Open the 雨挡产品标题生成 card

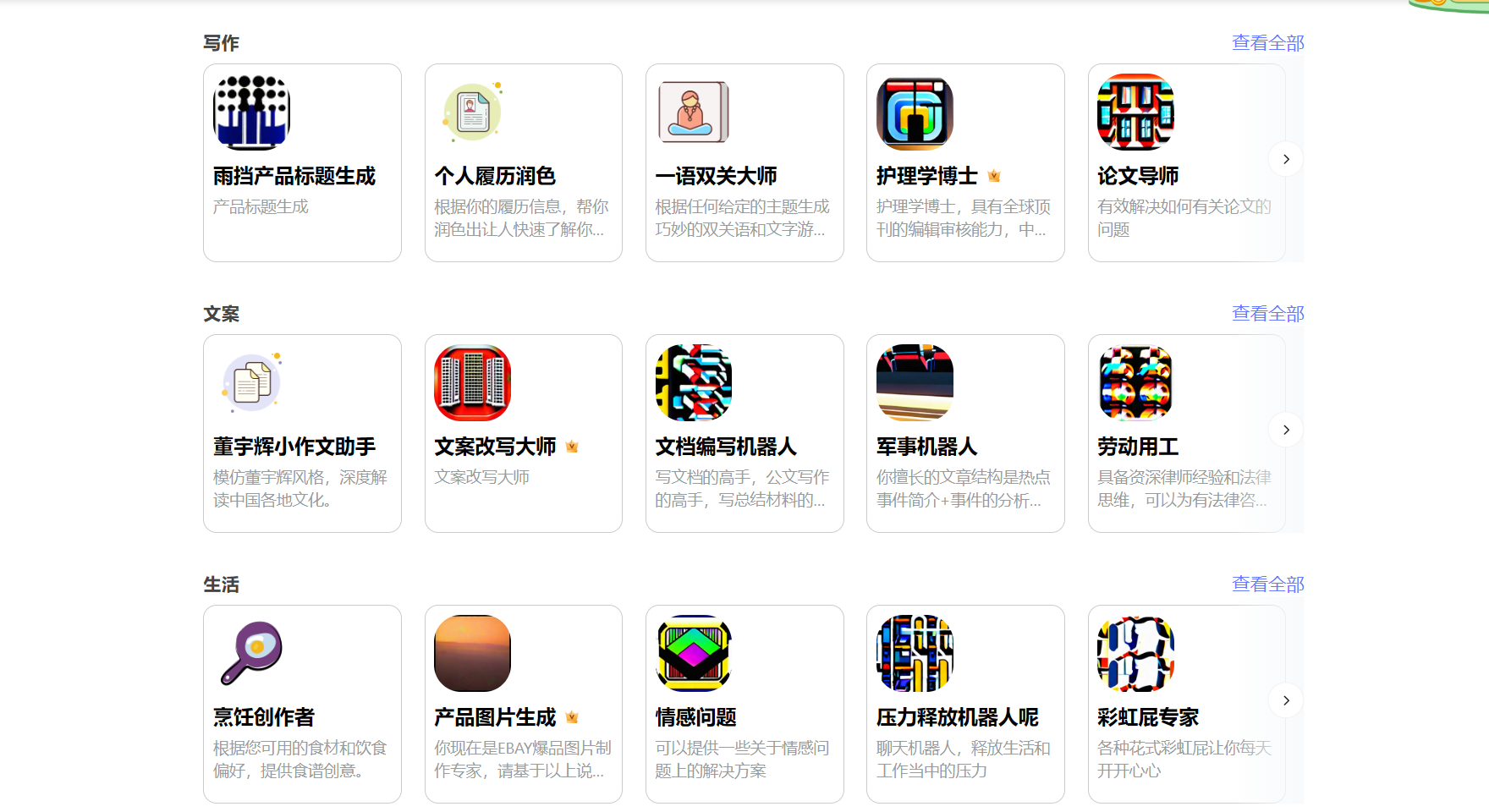302,162
